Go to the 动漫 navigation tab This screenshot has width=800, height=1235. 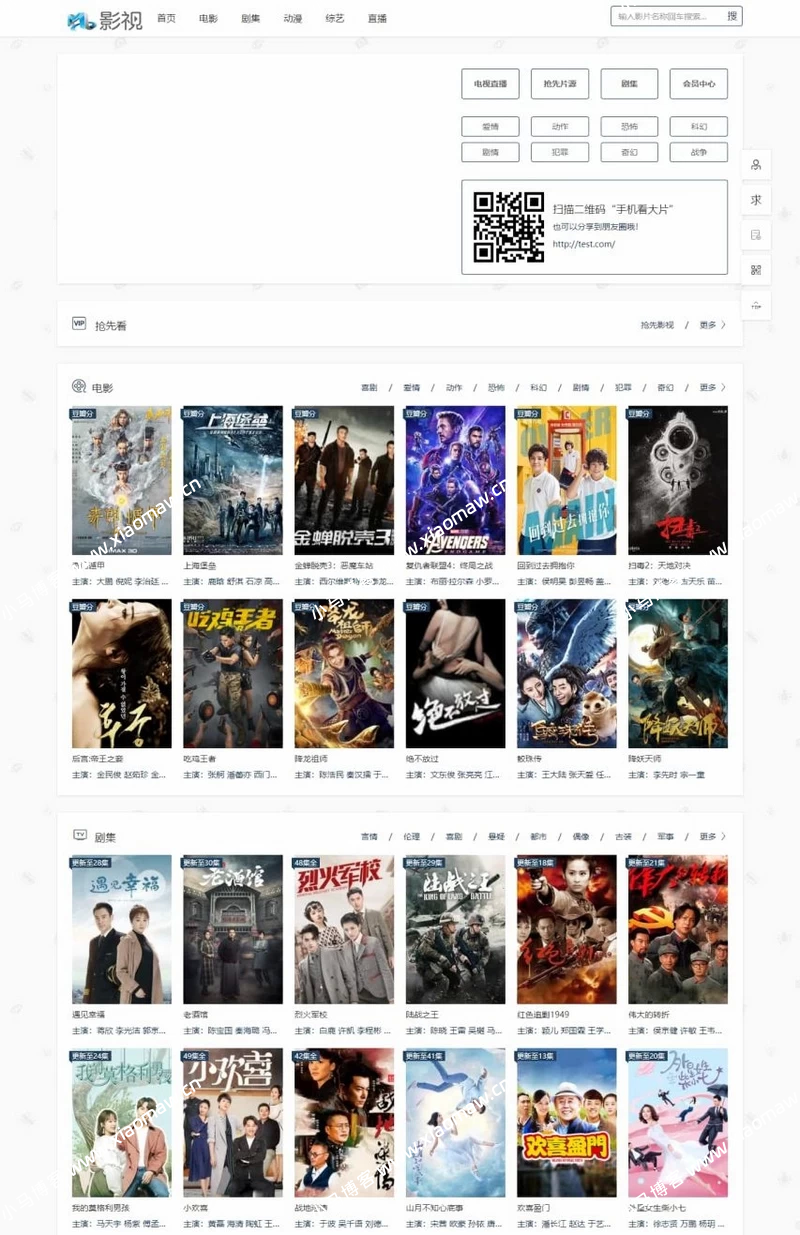point(292,18)
